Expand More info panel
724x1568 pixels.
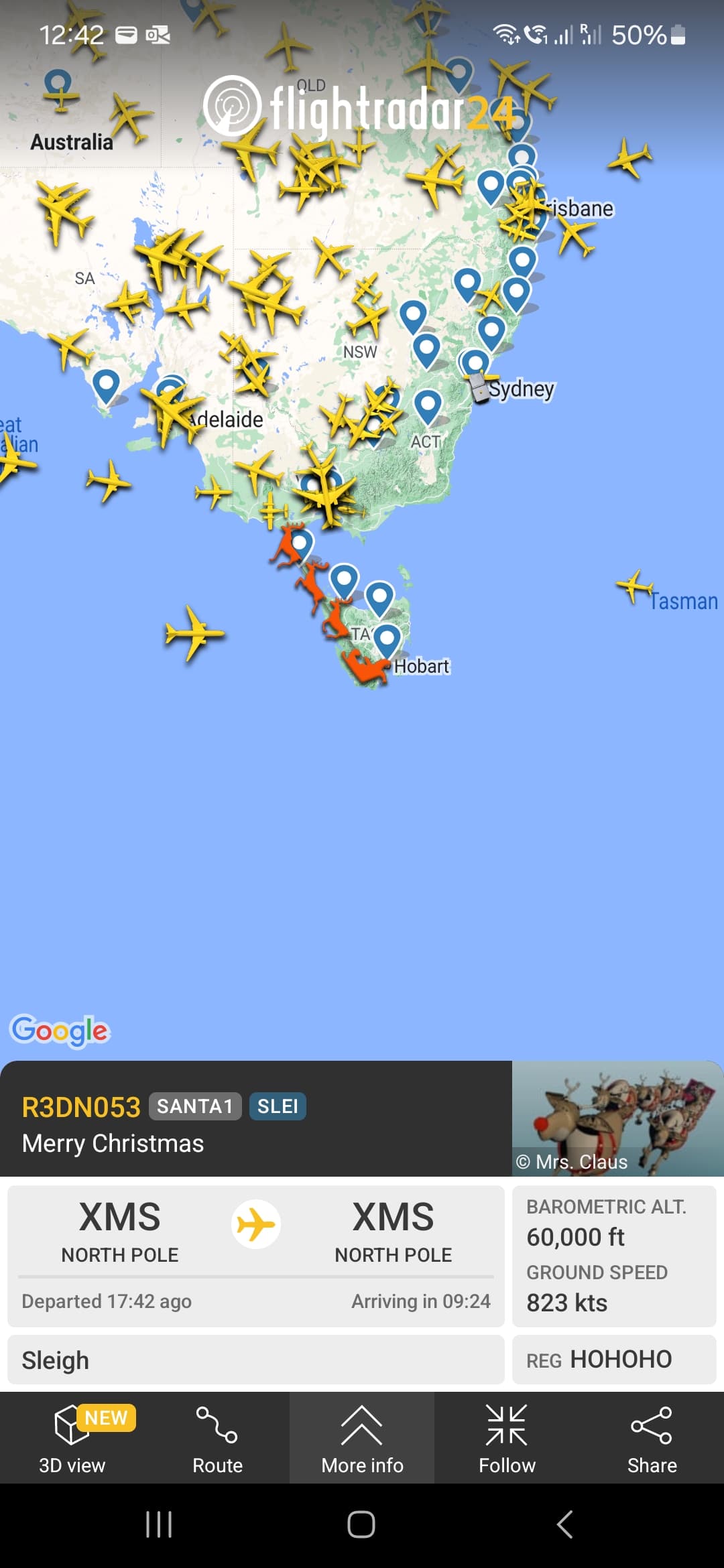[x=362, y=1438]
